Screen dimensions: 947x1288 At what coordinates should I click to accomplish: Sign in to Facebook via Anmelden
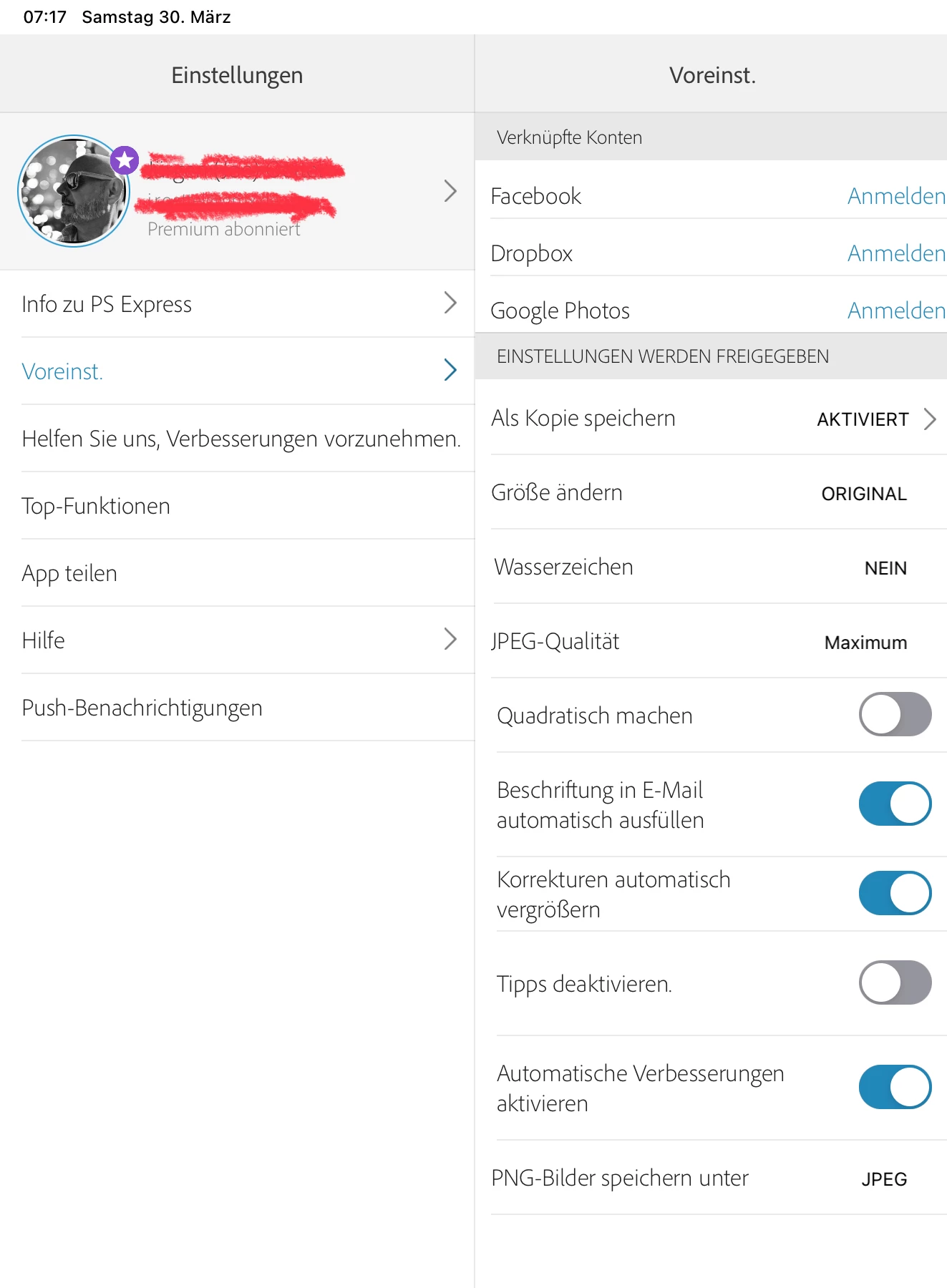coord(895,196)
